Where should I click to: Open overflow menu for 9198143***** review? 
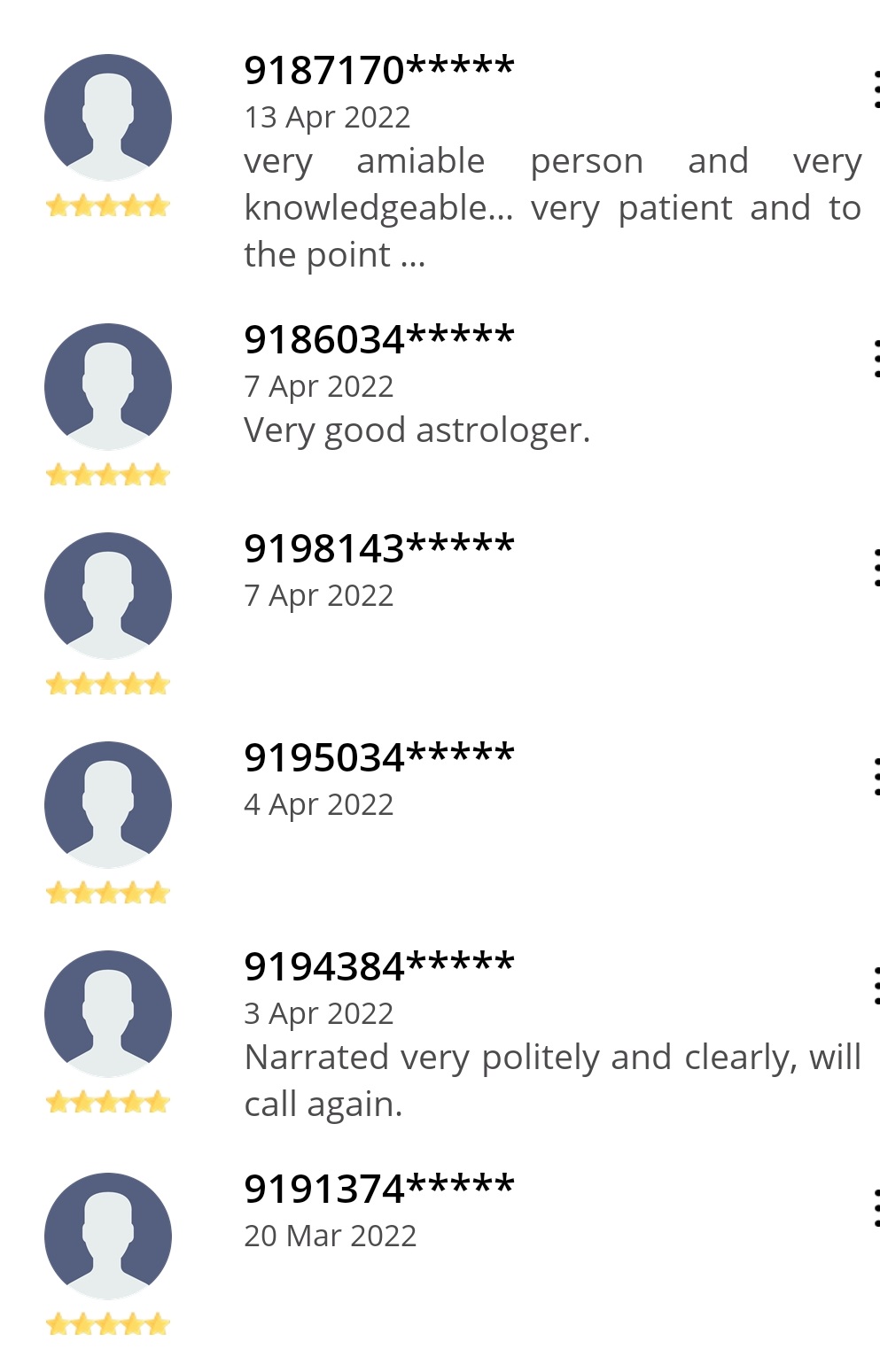coord(875,568)
